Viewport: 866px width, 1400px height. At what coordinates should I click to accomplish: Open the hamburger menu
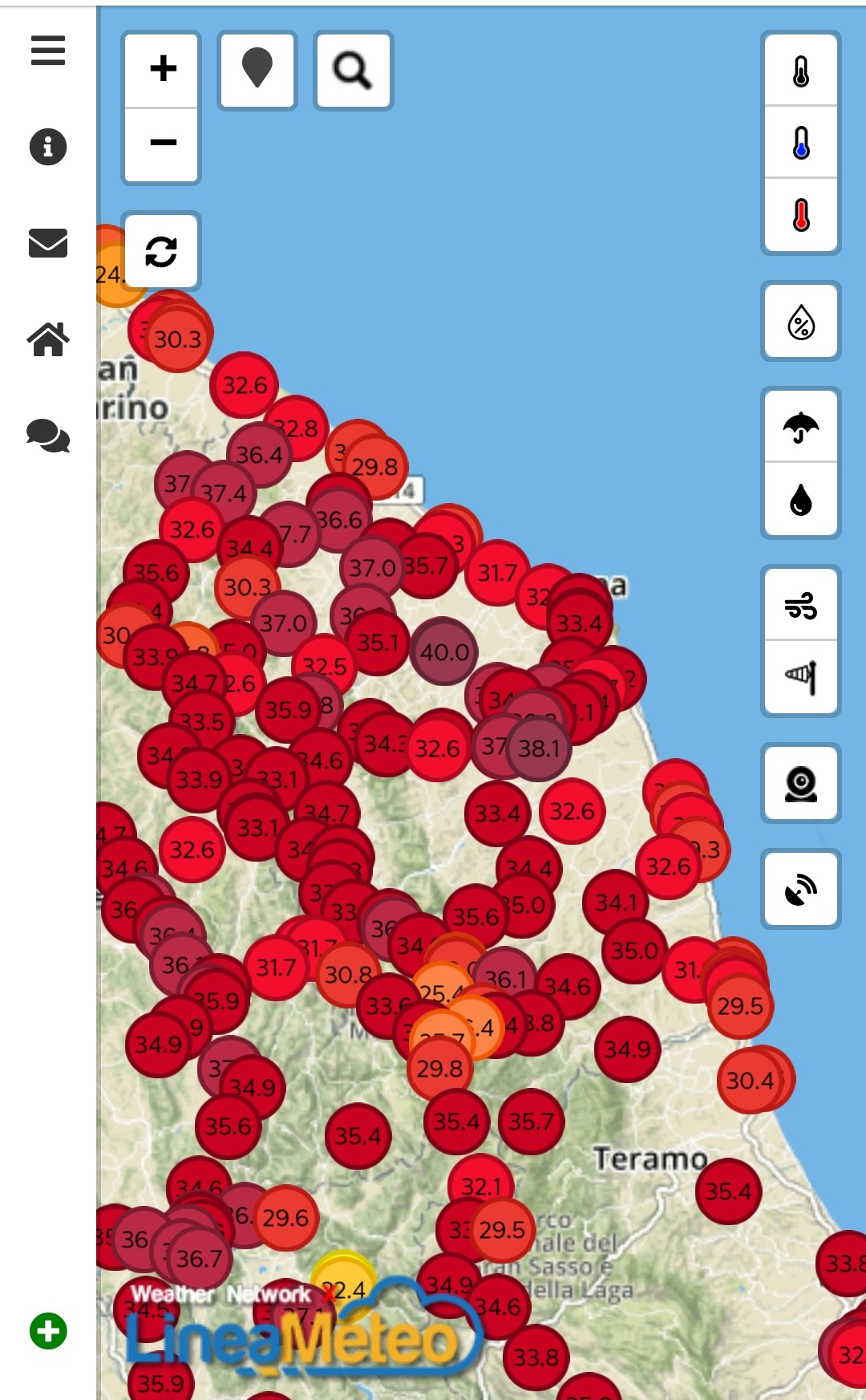click(x=48, y=51)
